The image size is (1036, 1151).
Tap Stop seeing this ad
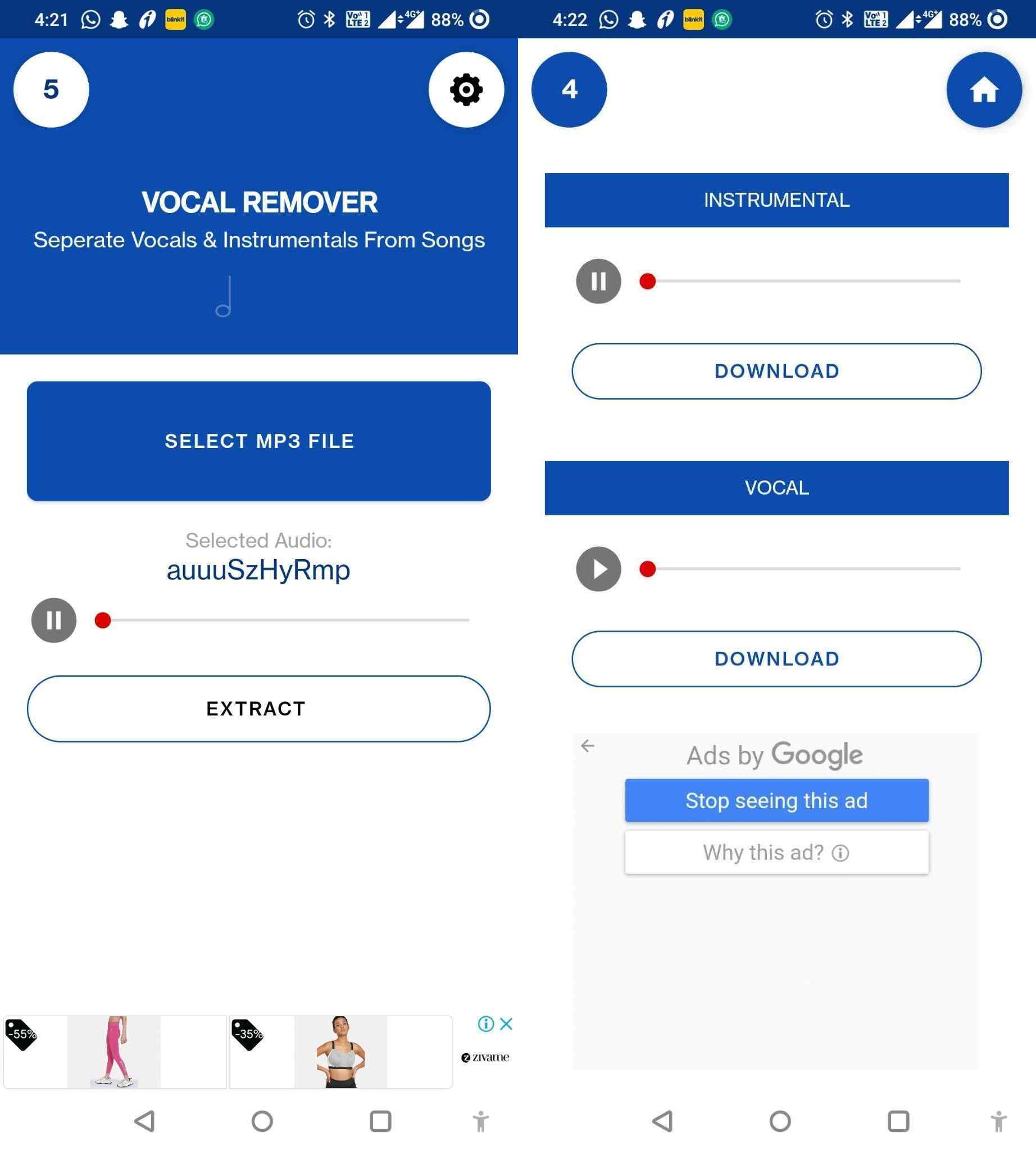(x=776, y=800)
